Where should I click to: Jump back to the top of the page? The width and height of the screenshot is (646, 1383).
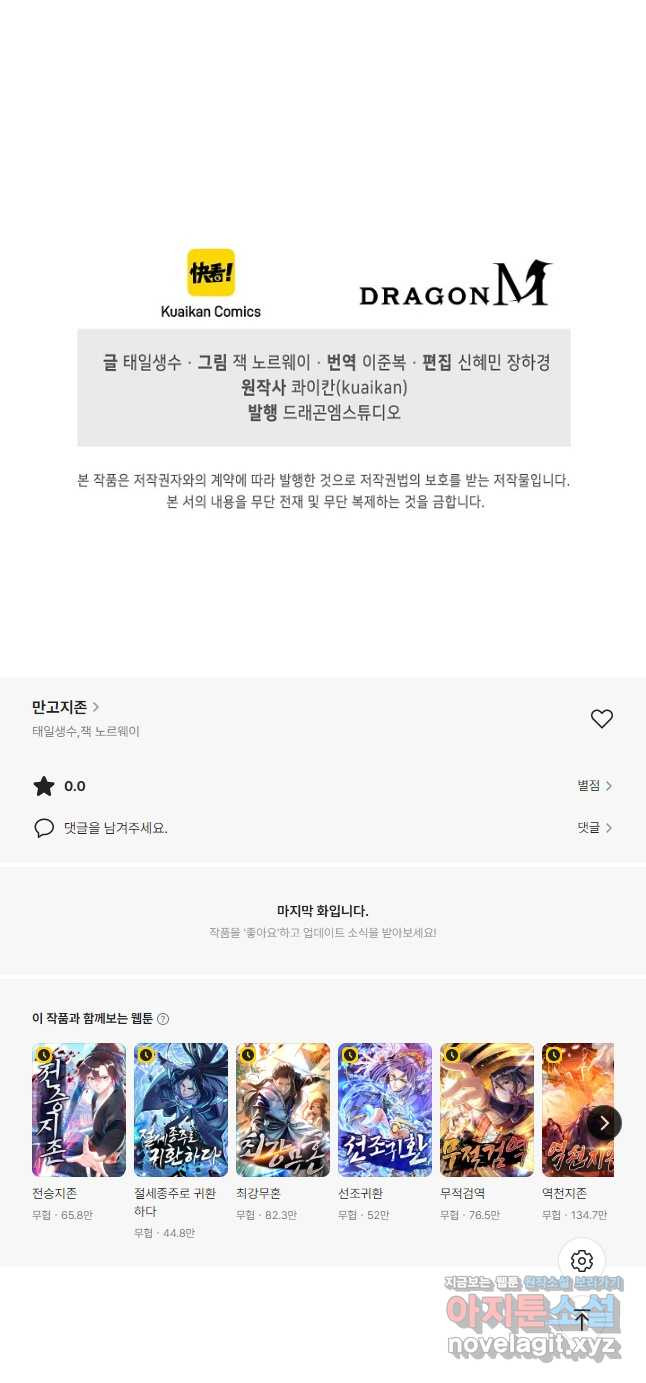pos(582,1319)
